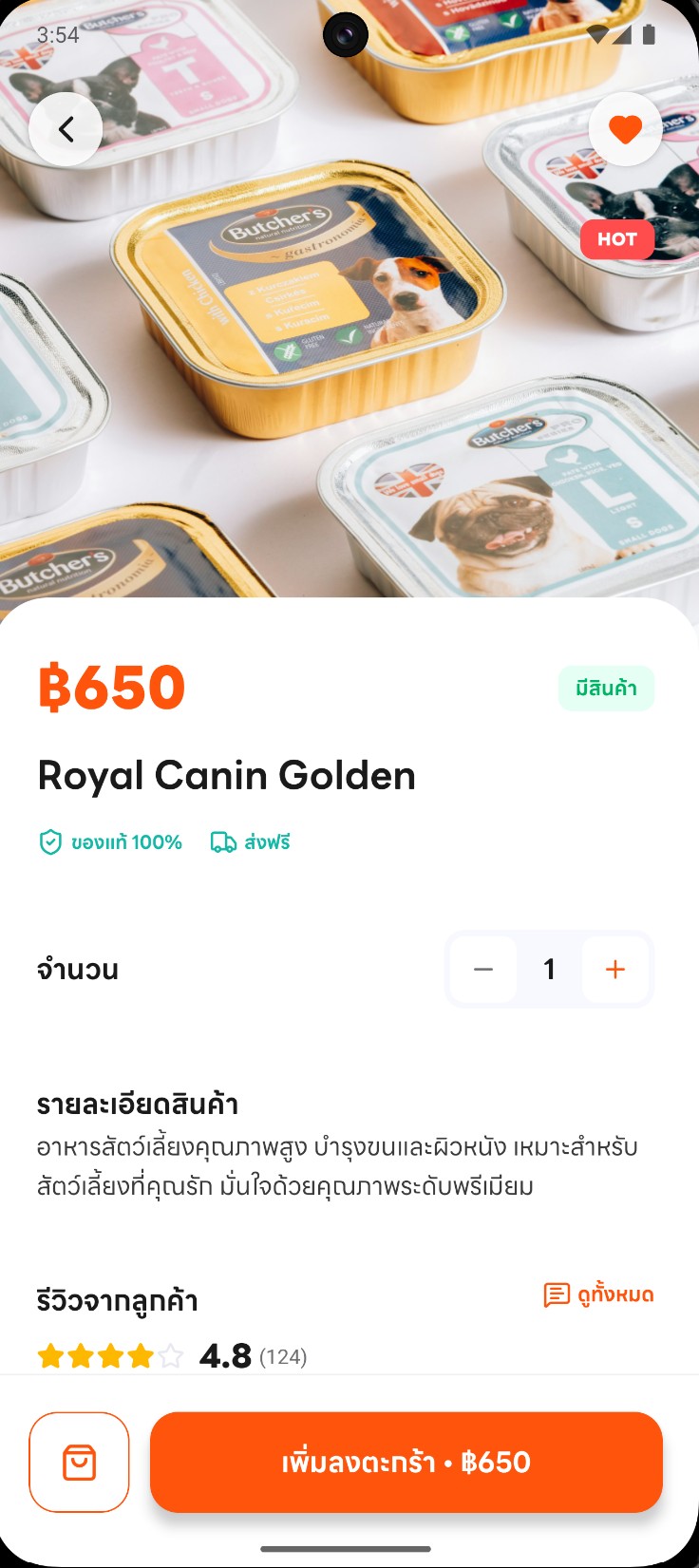Tap the back arrow on product image
This screenshot has width=699, height=1568.
tap(66, 128)
